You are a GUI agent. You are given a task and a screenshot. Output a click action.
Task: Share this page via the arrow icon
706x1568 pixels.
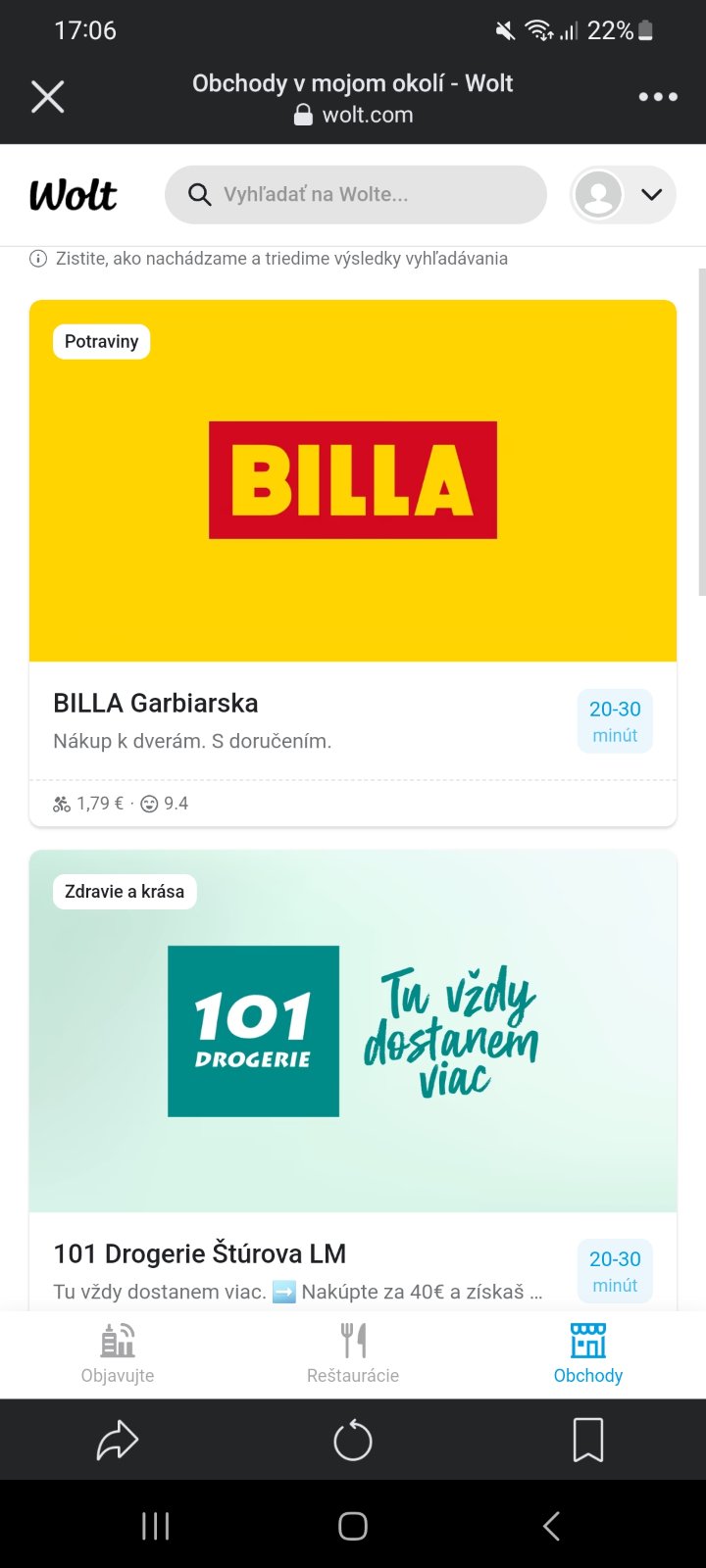118,1441
